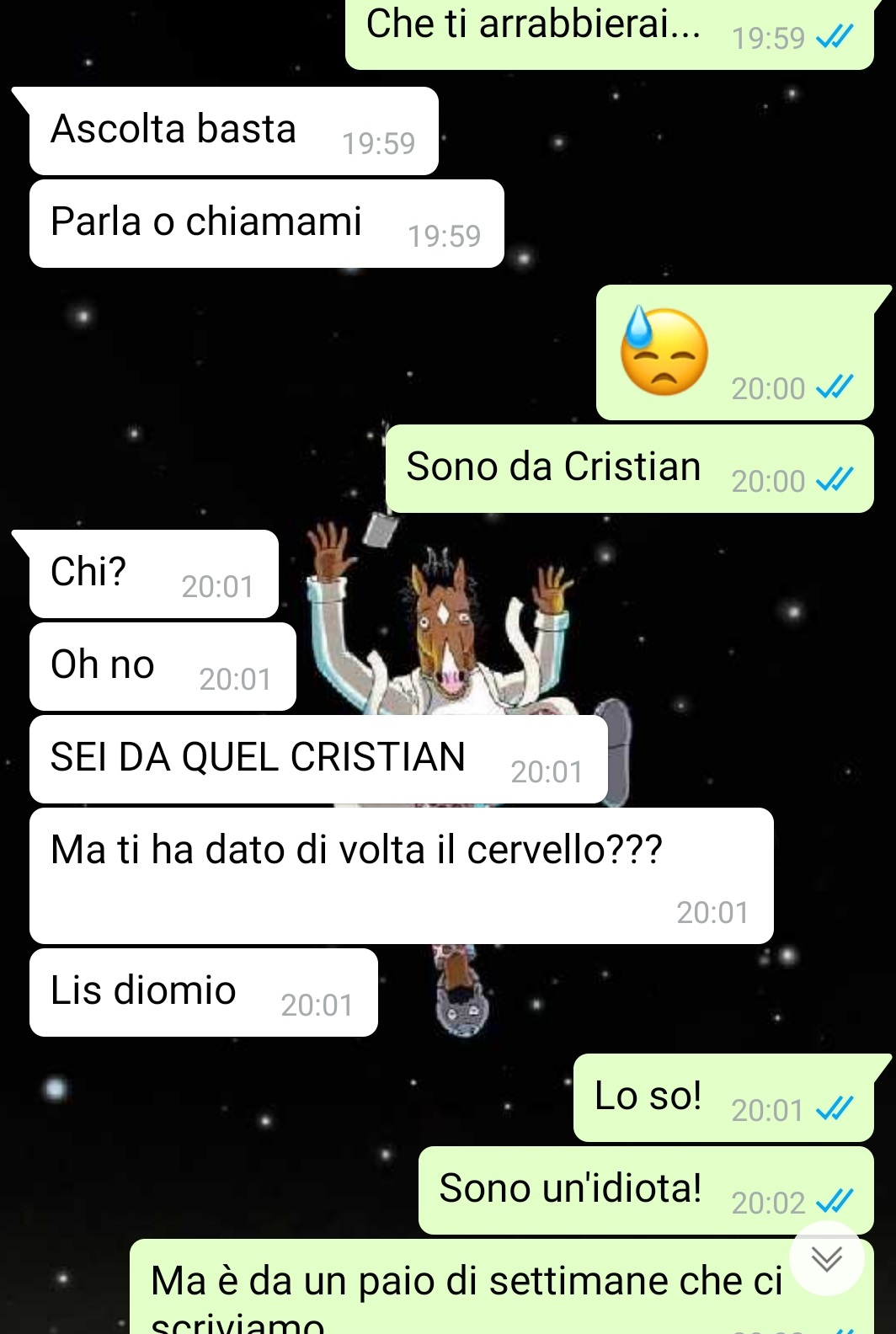Jump to the latest messages
The image size is (896, 1334).
[828, 1258]
